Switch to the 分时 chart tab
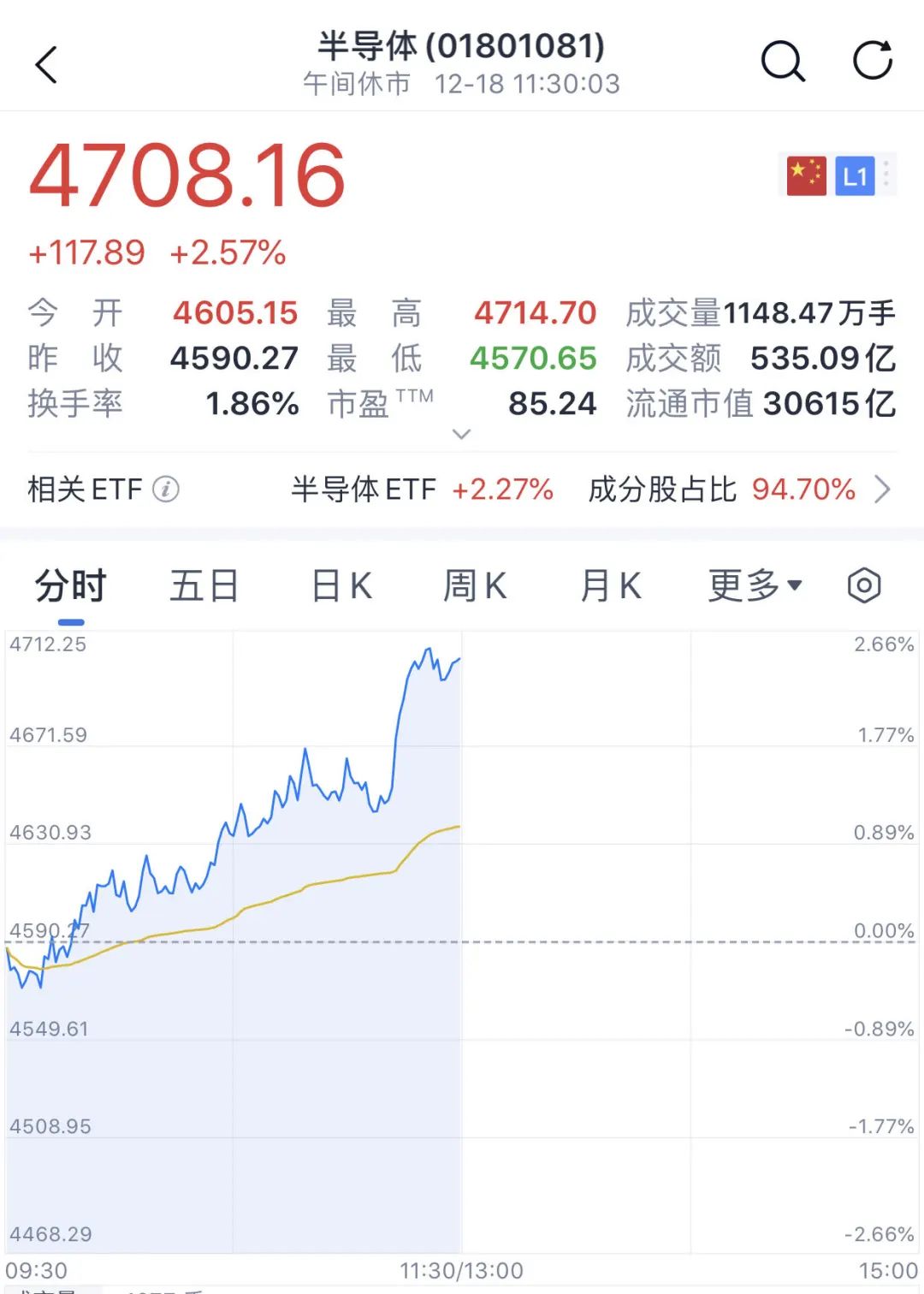The height and width of the screenshot is (1294, 924). (70, 586)
